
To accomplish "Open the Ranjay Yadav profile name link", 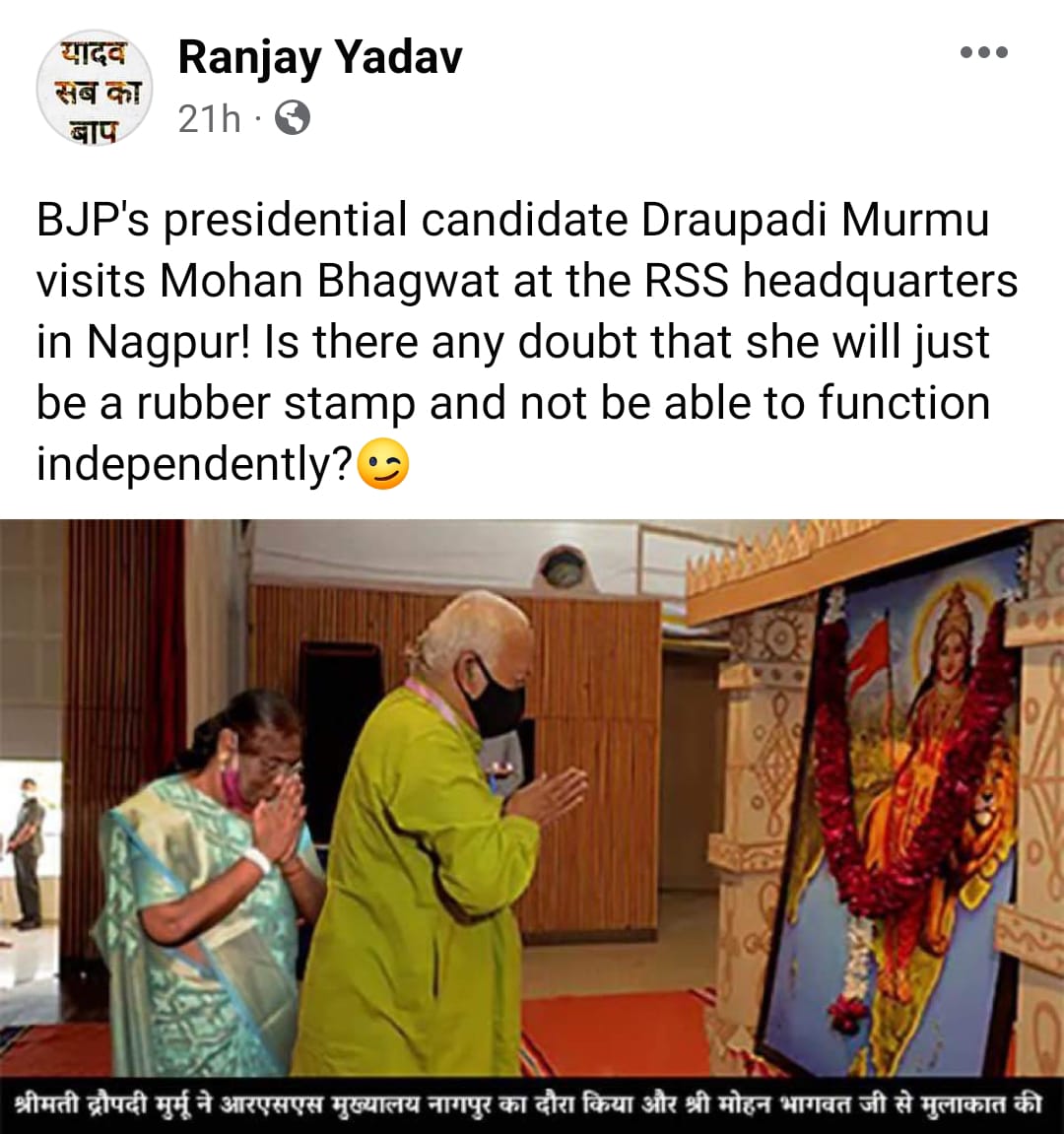I will [319, 57].
